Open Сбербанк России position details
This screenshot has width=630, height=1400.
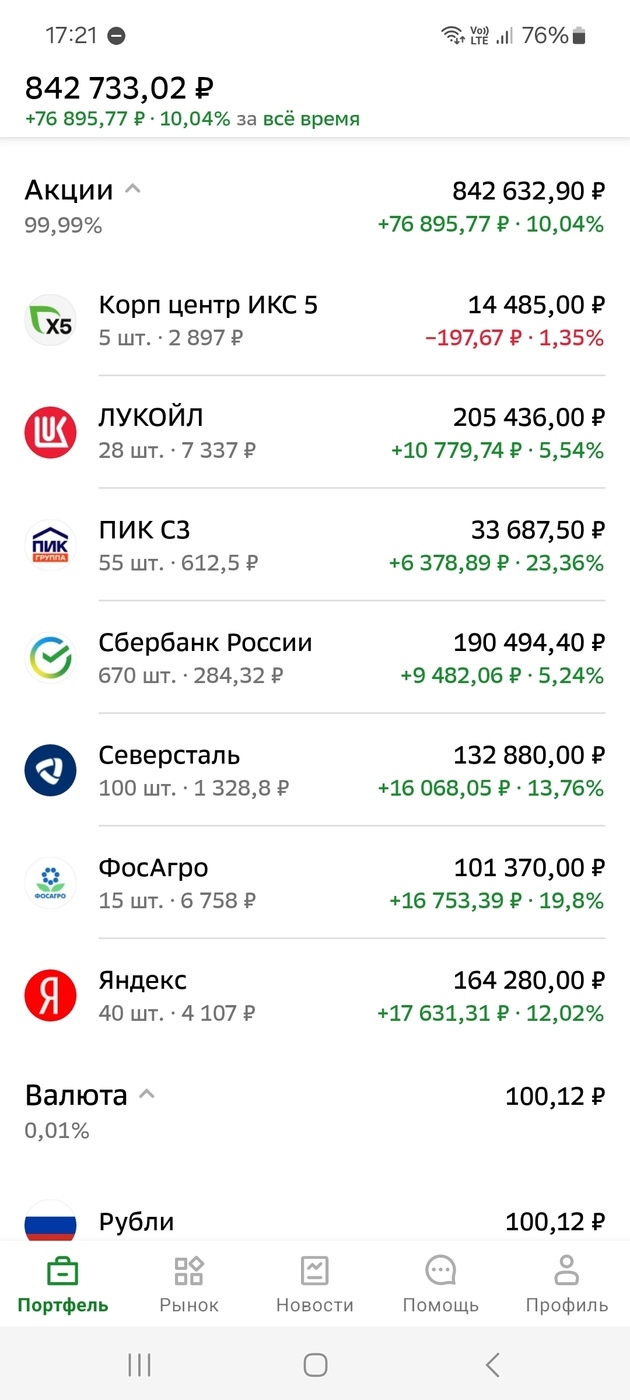(x=315, y=657)
